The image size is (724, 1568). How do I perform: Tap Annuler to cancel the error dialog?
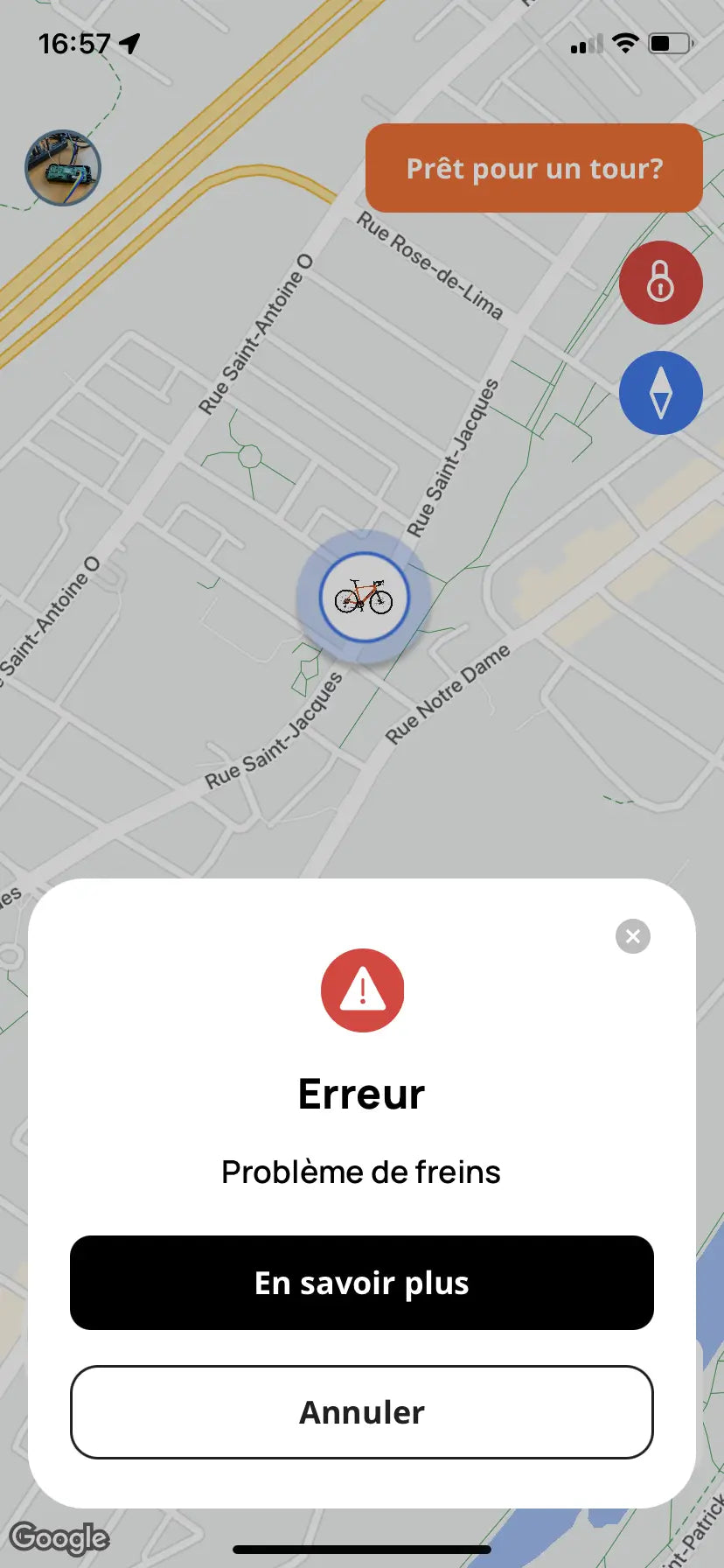(362, 1412)
